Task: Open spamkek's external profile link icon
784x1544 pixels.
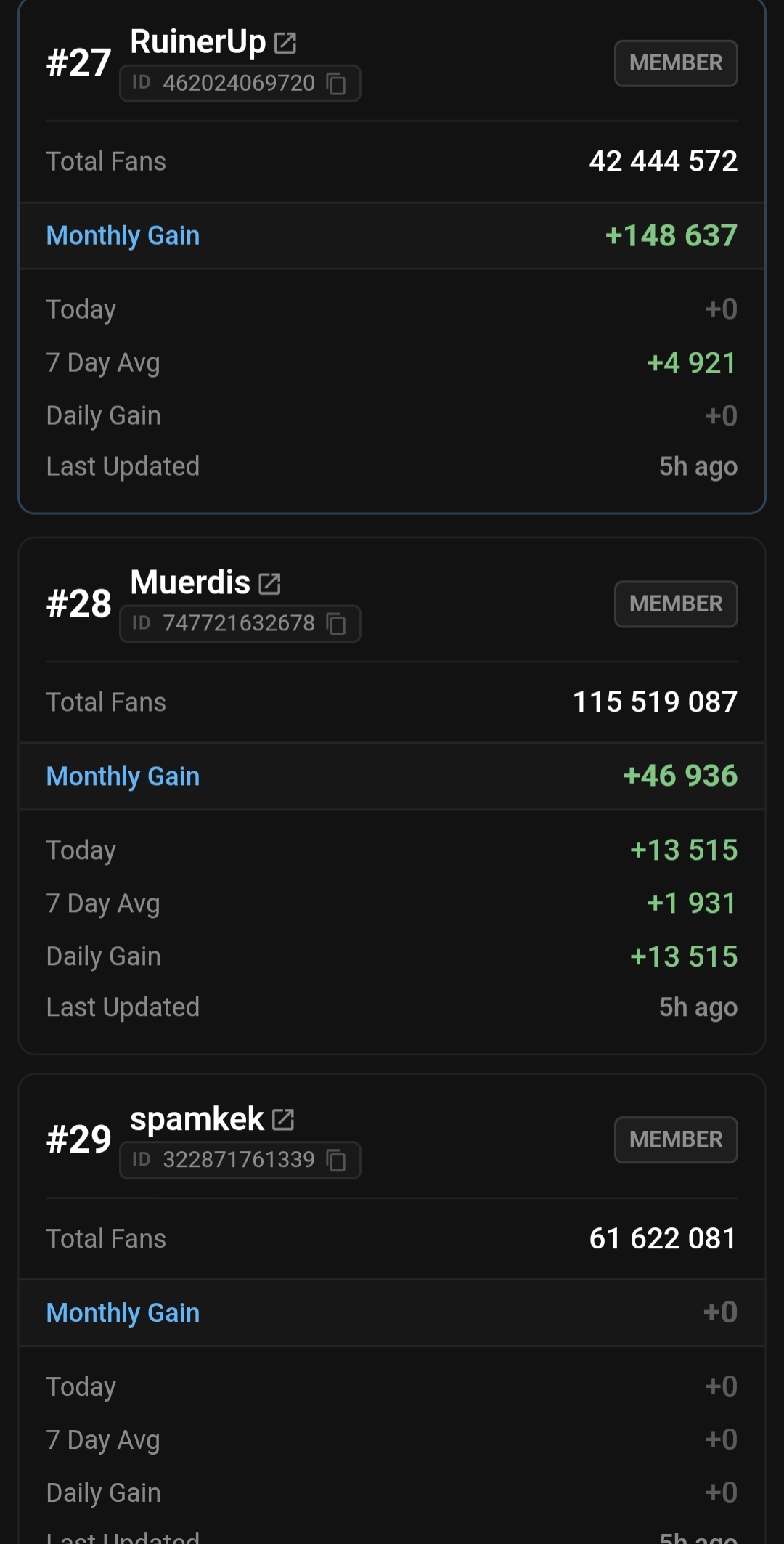Action: click(x=283, y=1120)
